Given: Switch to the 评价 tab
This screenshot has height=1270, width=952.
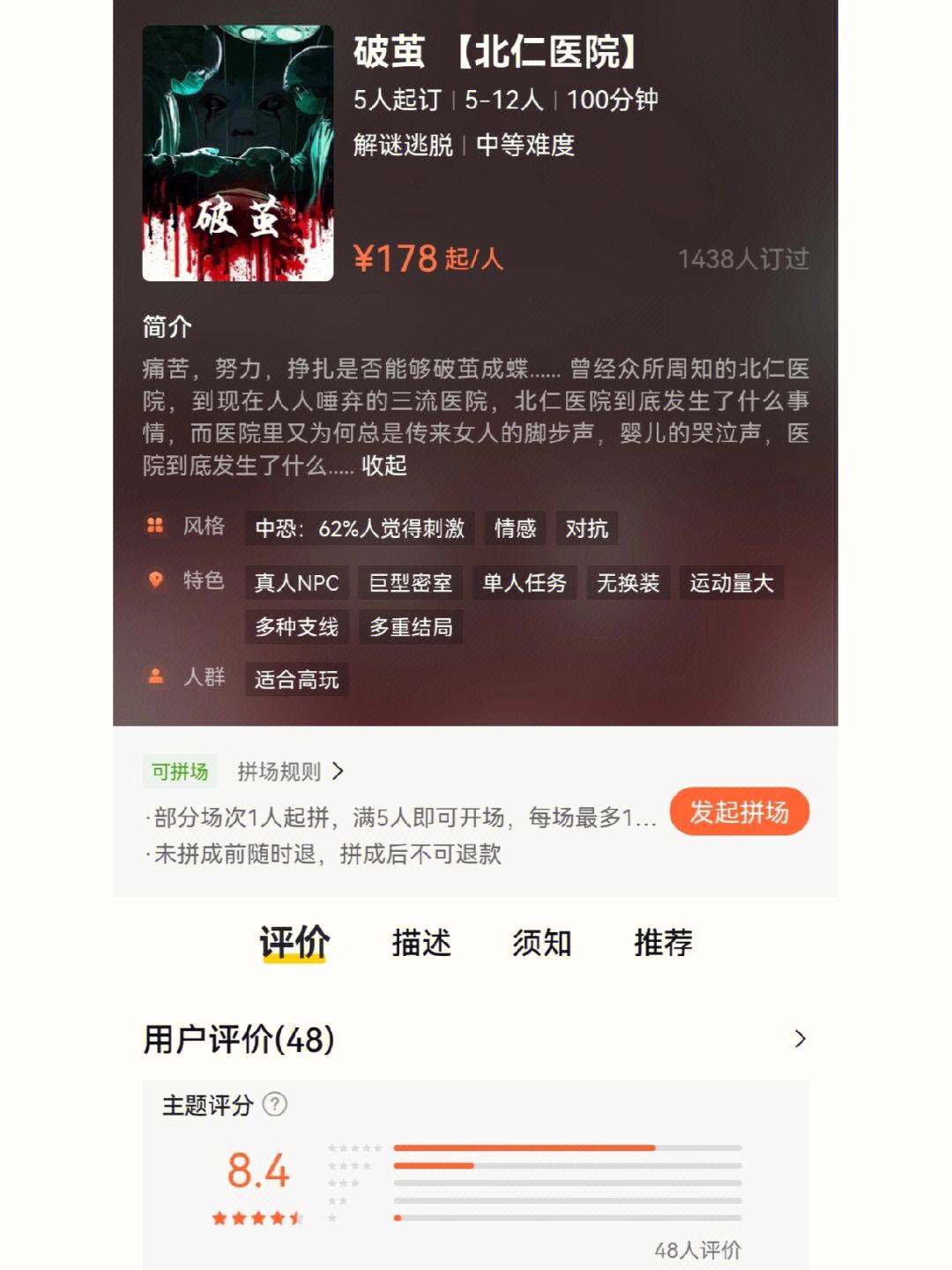Looking at the screenshot, I should click(294, 943).
